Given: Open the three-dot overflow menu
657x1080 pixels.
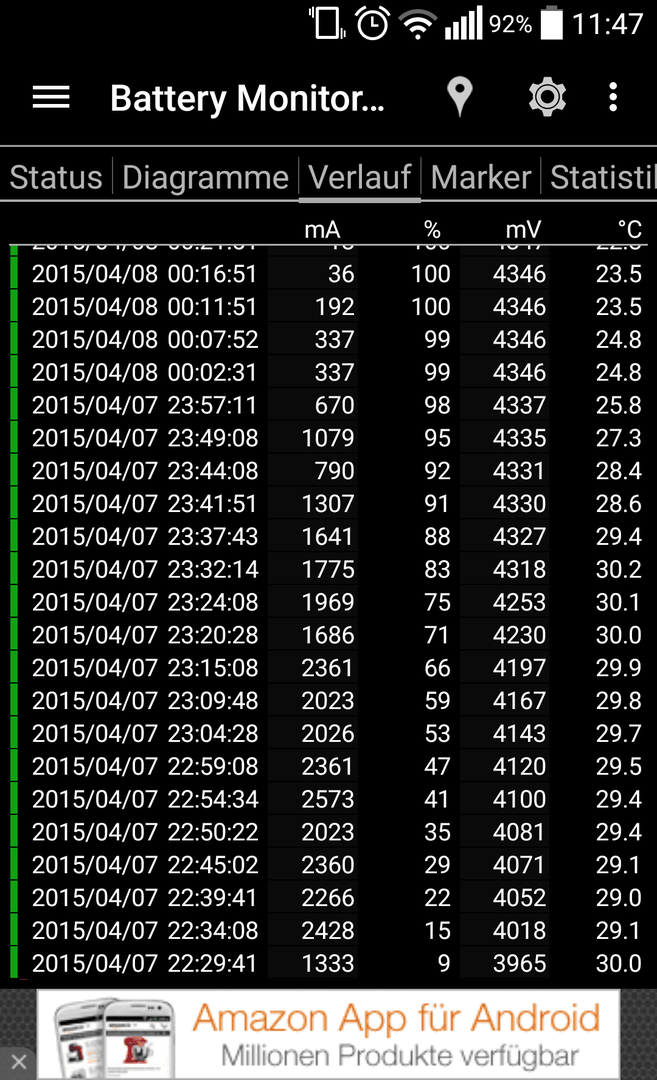Looking at the screenshot, I should click(613, 97).
